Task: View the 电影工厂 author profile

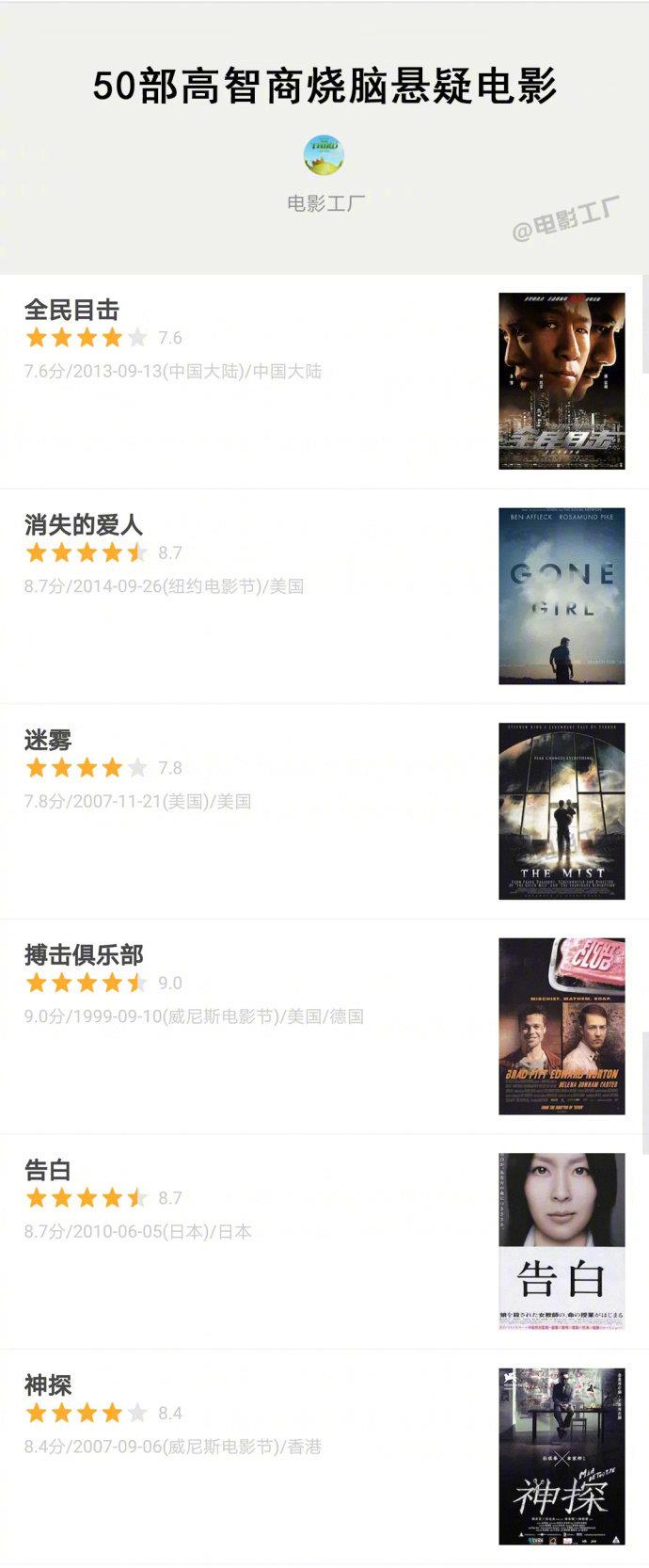Action: (x=324, y=156)
